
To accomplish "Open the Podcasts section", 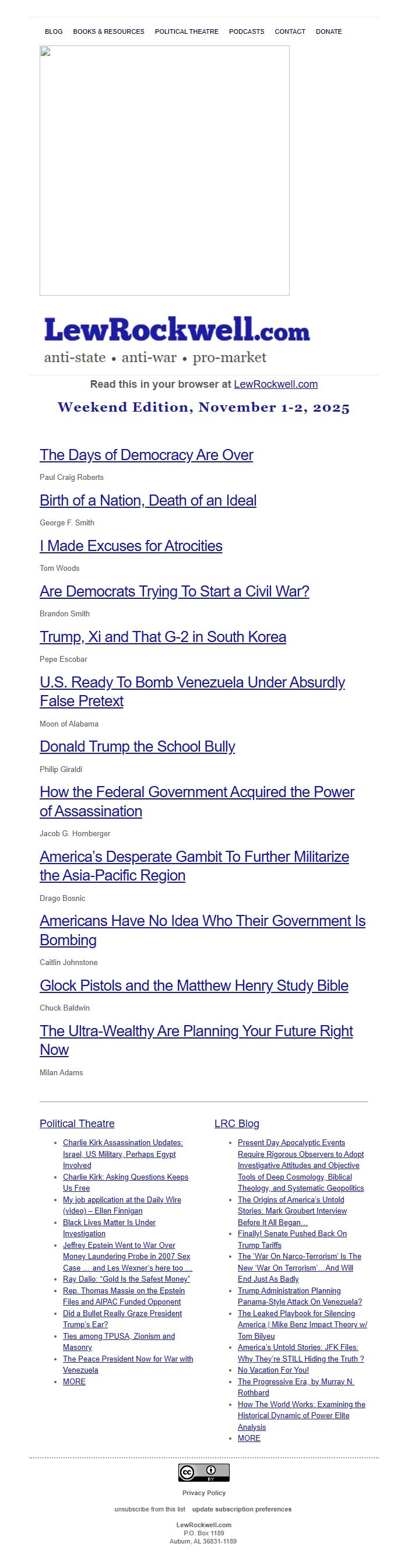I will click(247, 31).
